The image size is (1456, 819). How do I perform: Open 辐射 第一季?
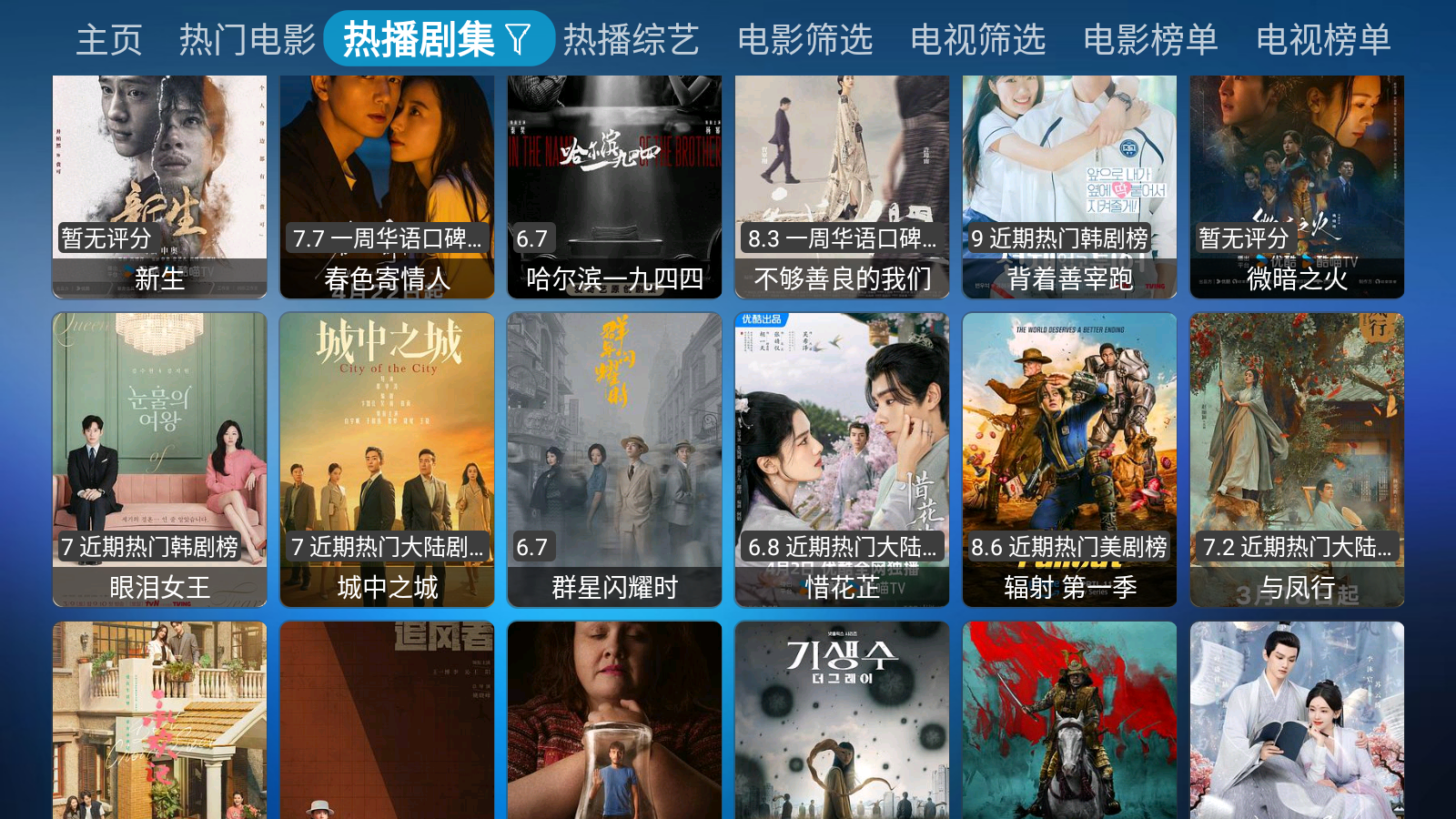click(x=1069, y=460)
